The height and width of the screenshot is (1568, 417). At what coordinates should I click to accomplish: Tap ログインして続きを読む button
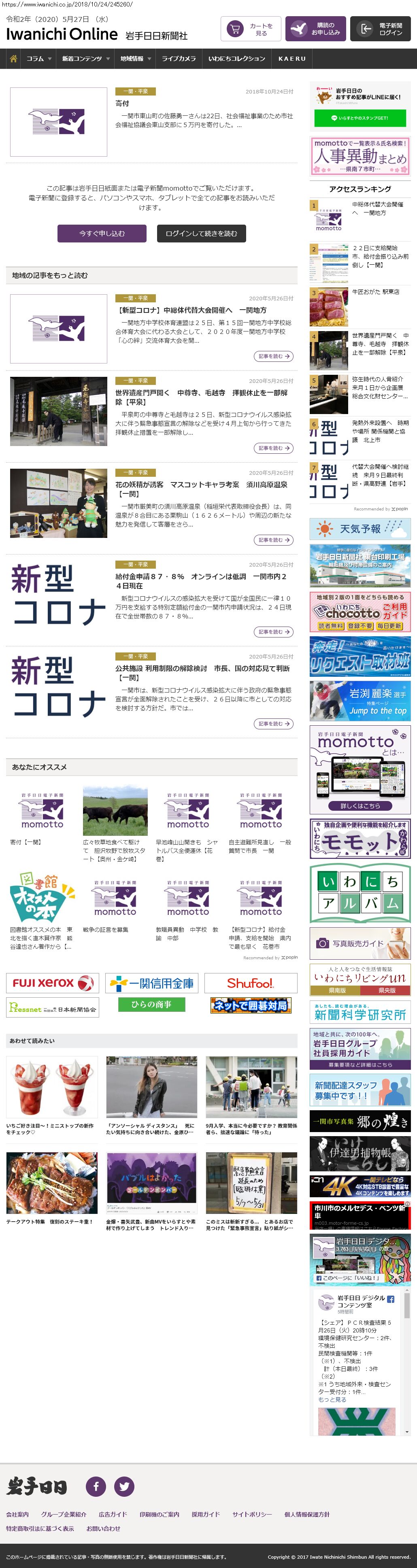tap(201, 233)
